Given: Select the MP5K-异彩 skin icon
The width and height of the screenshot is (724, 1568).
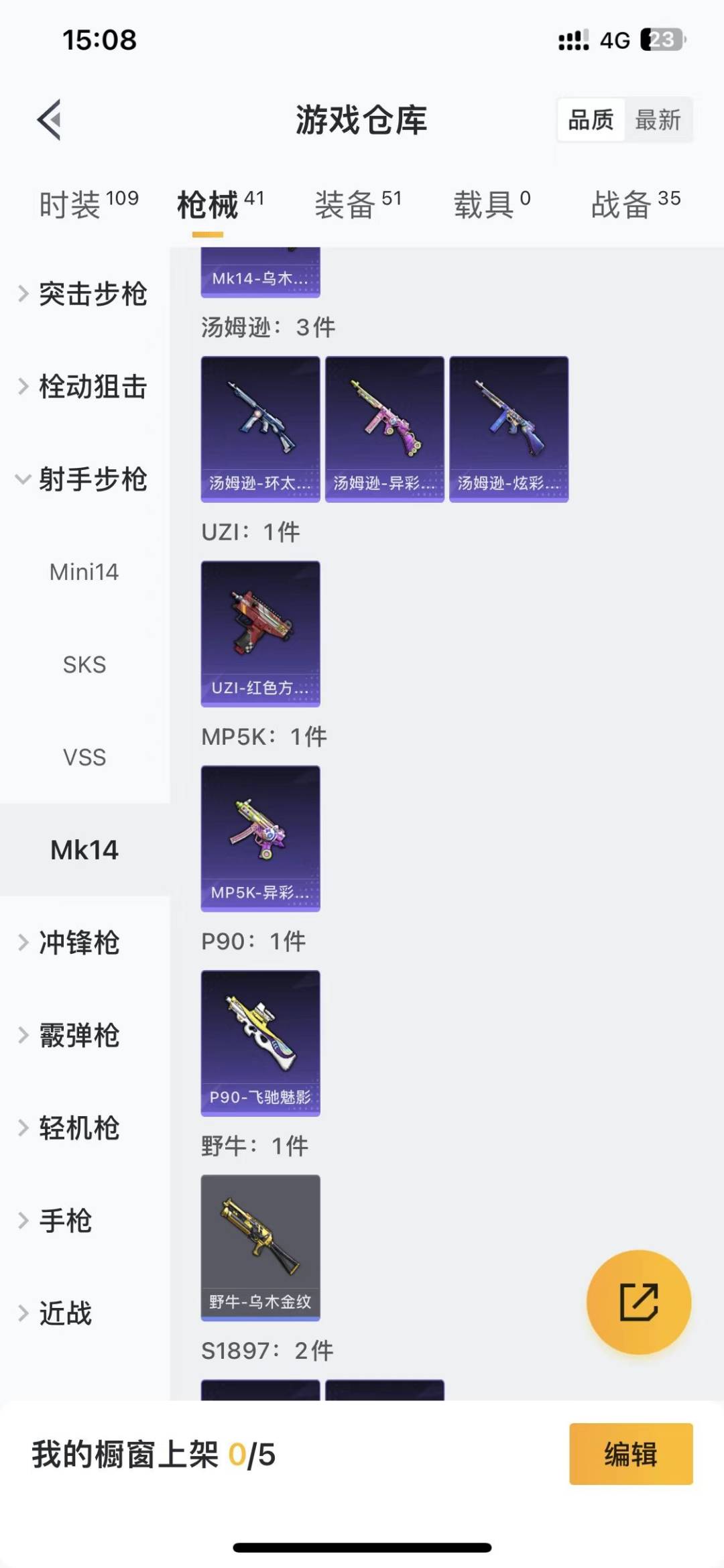Looking at the screenshot, I should click(x=260, y=839).
